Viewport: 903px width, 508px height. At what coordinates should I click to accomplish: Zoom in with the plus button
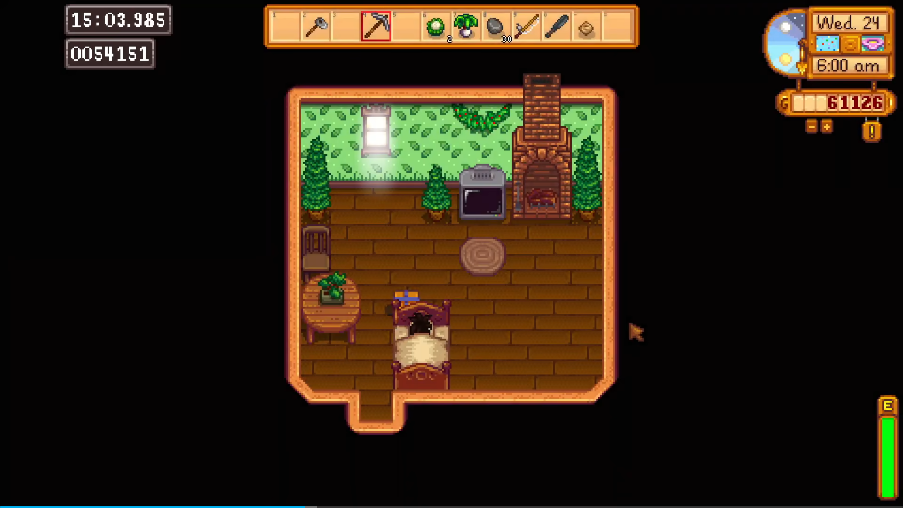coord(827,127)
